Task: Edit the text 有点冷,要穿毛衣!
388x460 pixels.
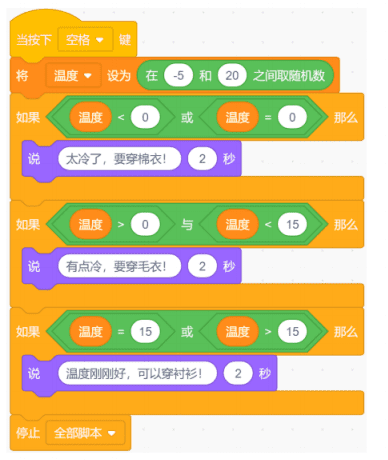Action: 119,266
